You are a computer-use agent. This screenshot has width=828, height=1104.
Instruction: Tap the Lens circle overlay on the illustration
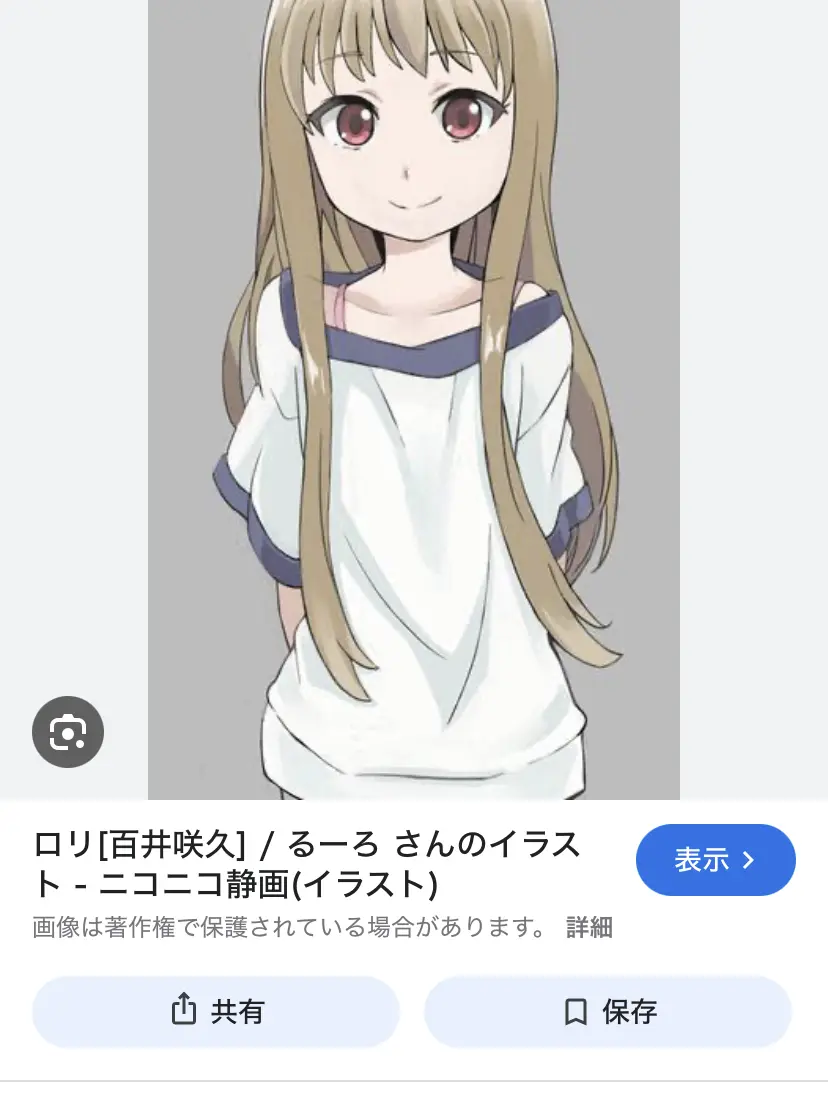click(67, 732)
